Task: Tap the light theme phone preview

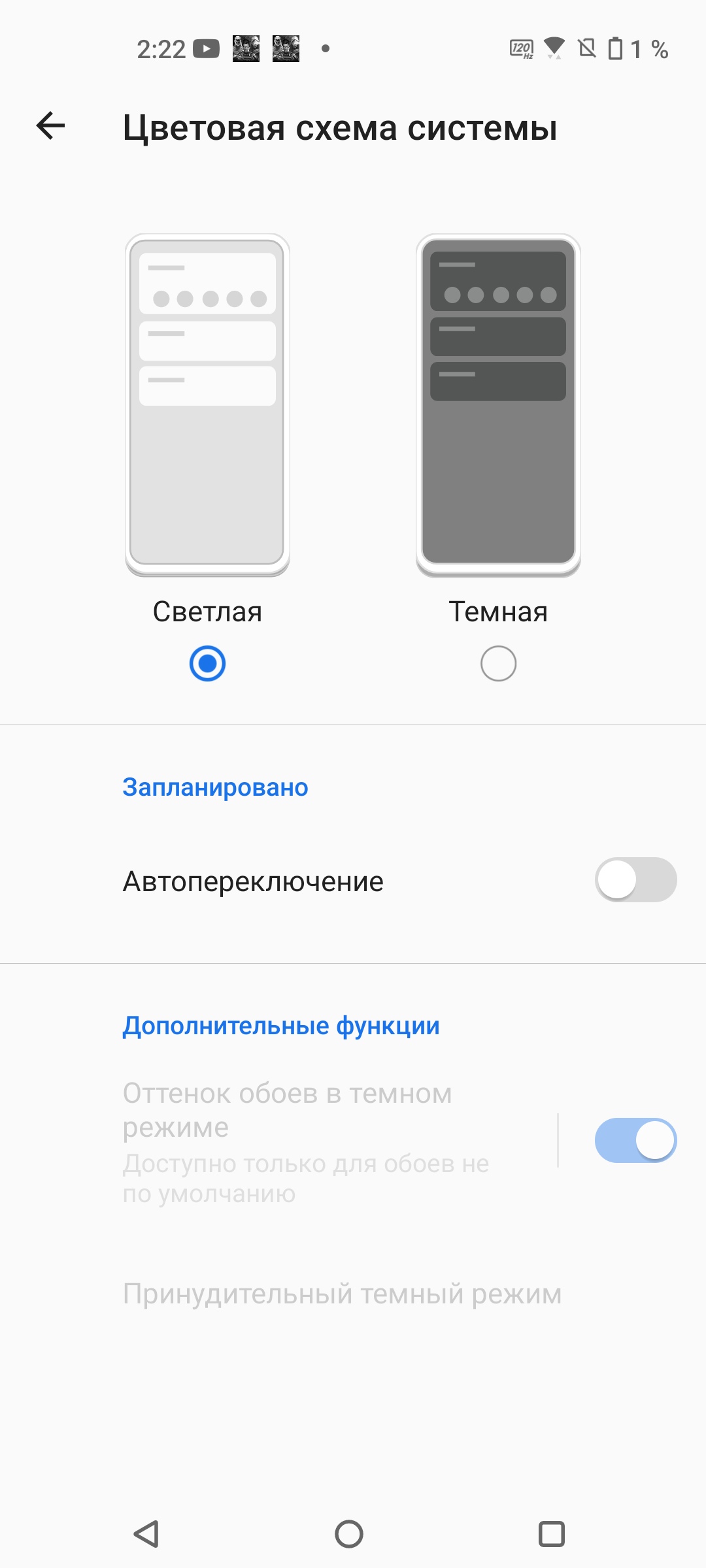Action: click(x=207, y=405)
